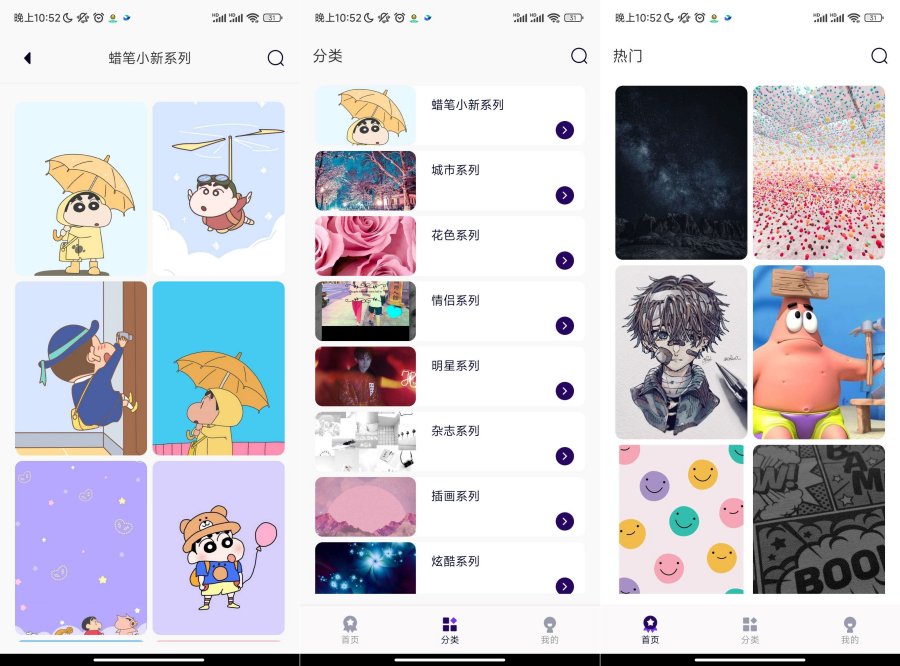This screenshot has width=900, height=666.
Task: Open the 炫酷系列 category
Action: 450,568
